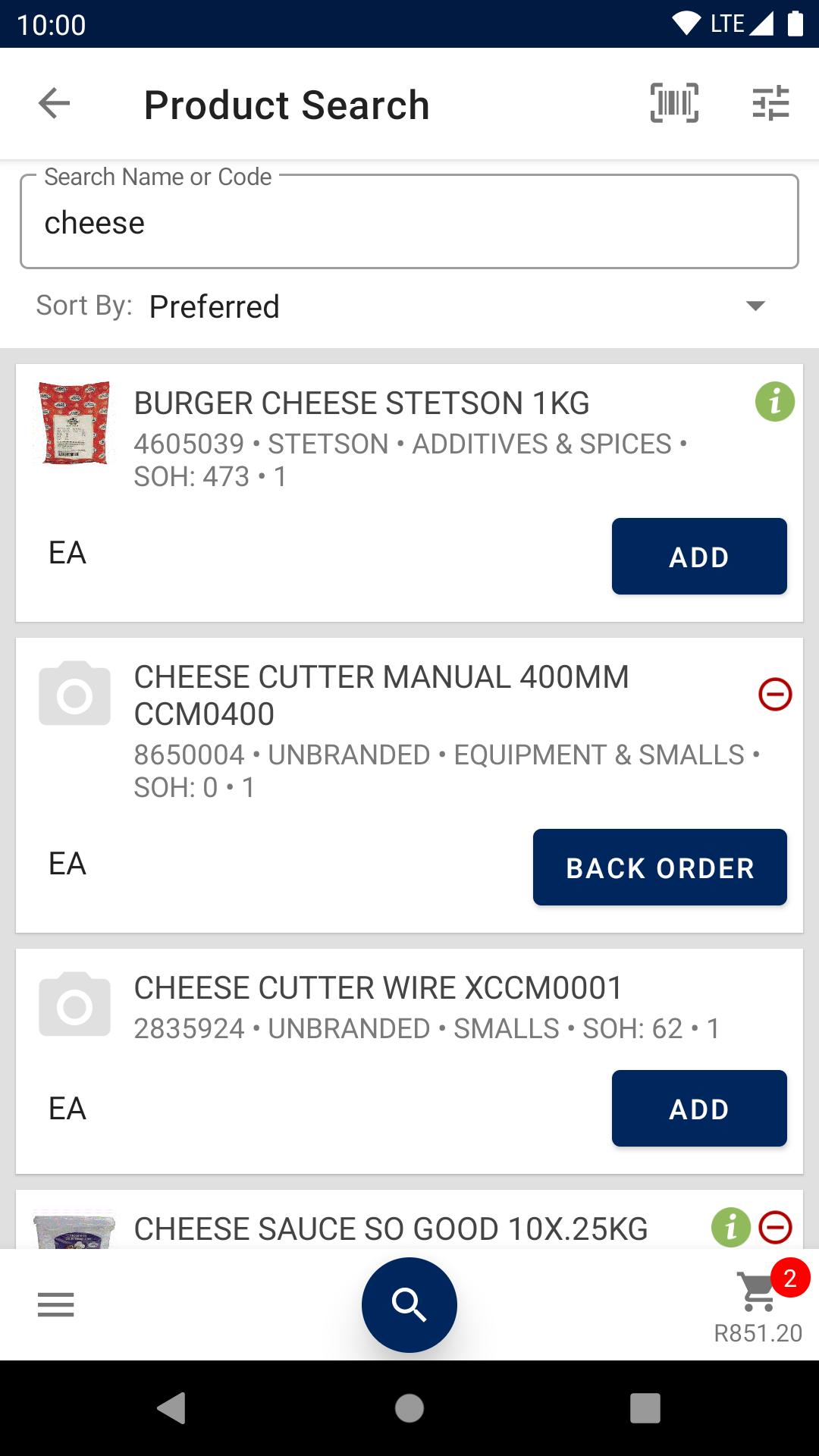
Task: Tap red minus icon on Cheese Cutter Manual
Action: point(775,694)
